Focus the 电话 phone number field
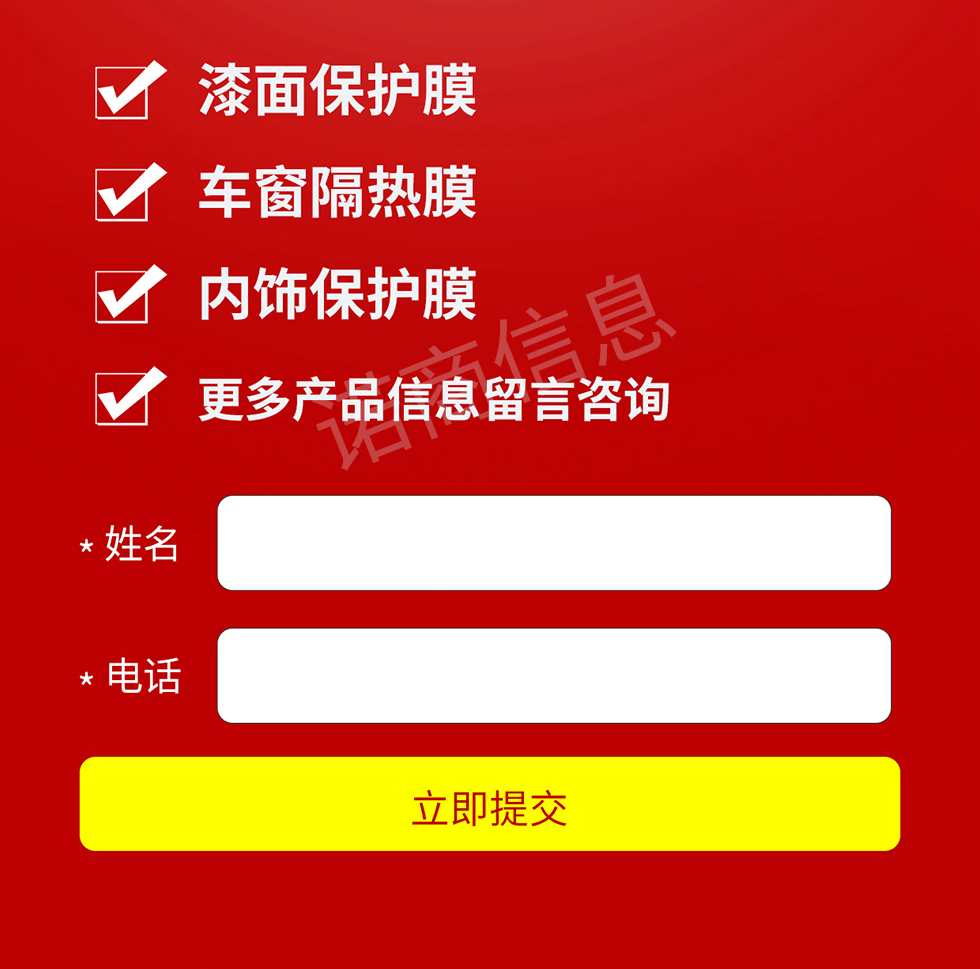This screenshot has width=980, height=969. 553,676
